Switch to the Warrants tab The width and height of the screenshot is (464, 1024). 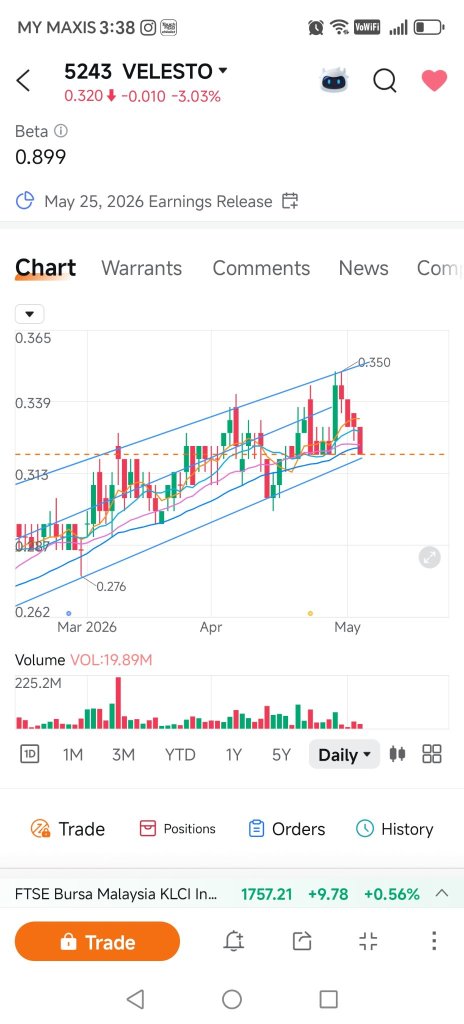tap(141, 268)
